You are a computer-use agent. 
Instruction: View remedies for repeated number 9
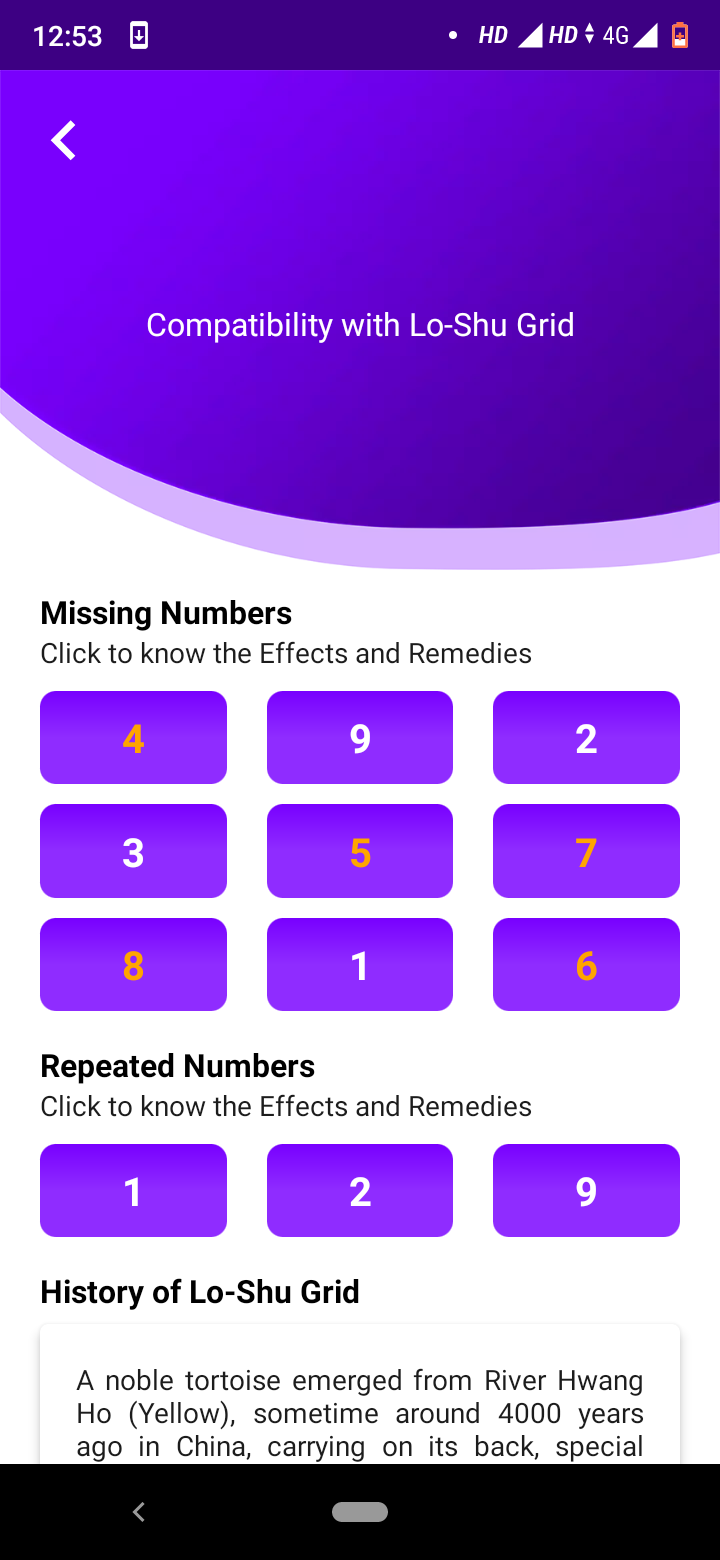pyautogui.click(x=586, y=1191)
